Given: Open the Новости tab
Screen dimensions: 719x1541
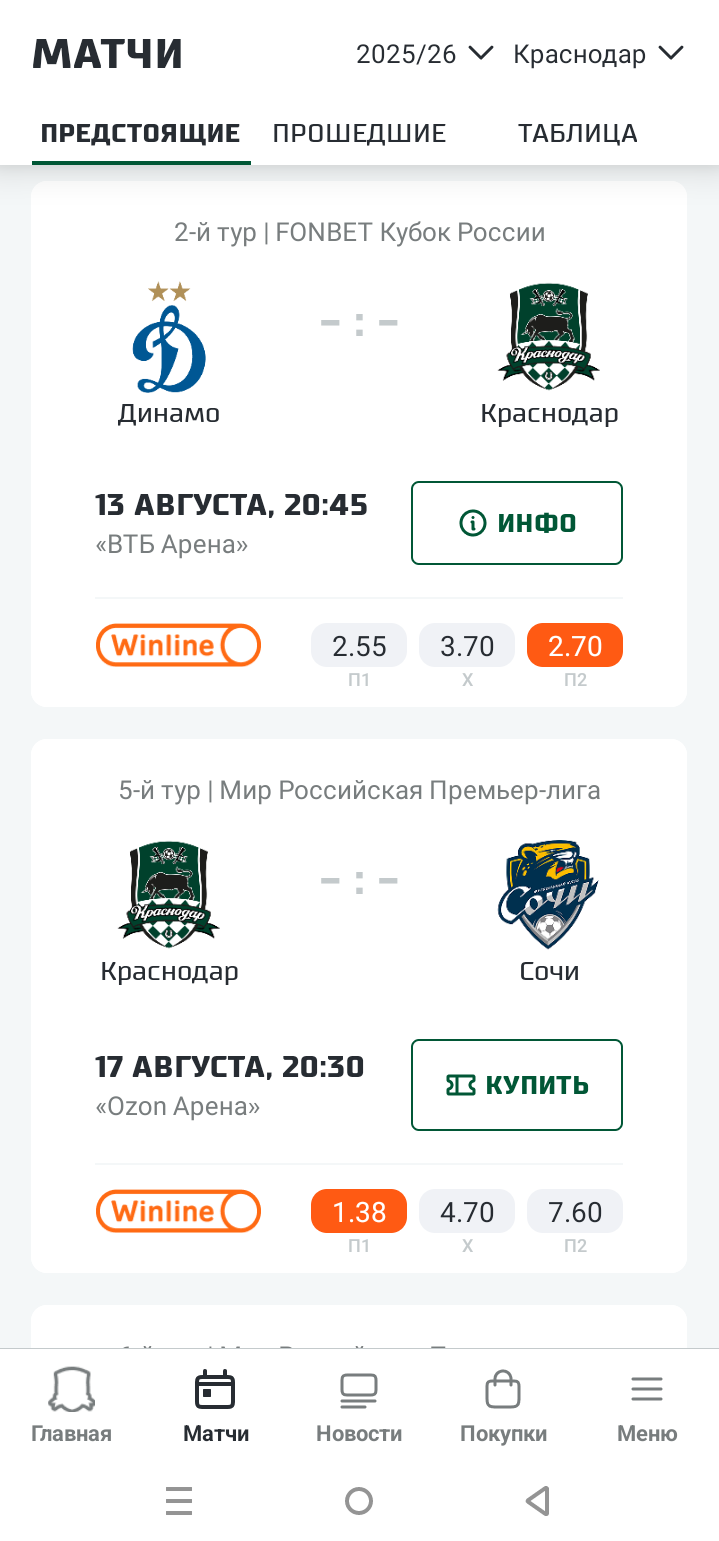Looking at the screenshot, I should [x=359, y=1407].
